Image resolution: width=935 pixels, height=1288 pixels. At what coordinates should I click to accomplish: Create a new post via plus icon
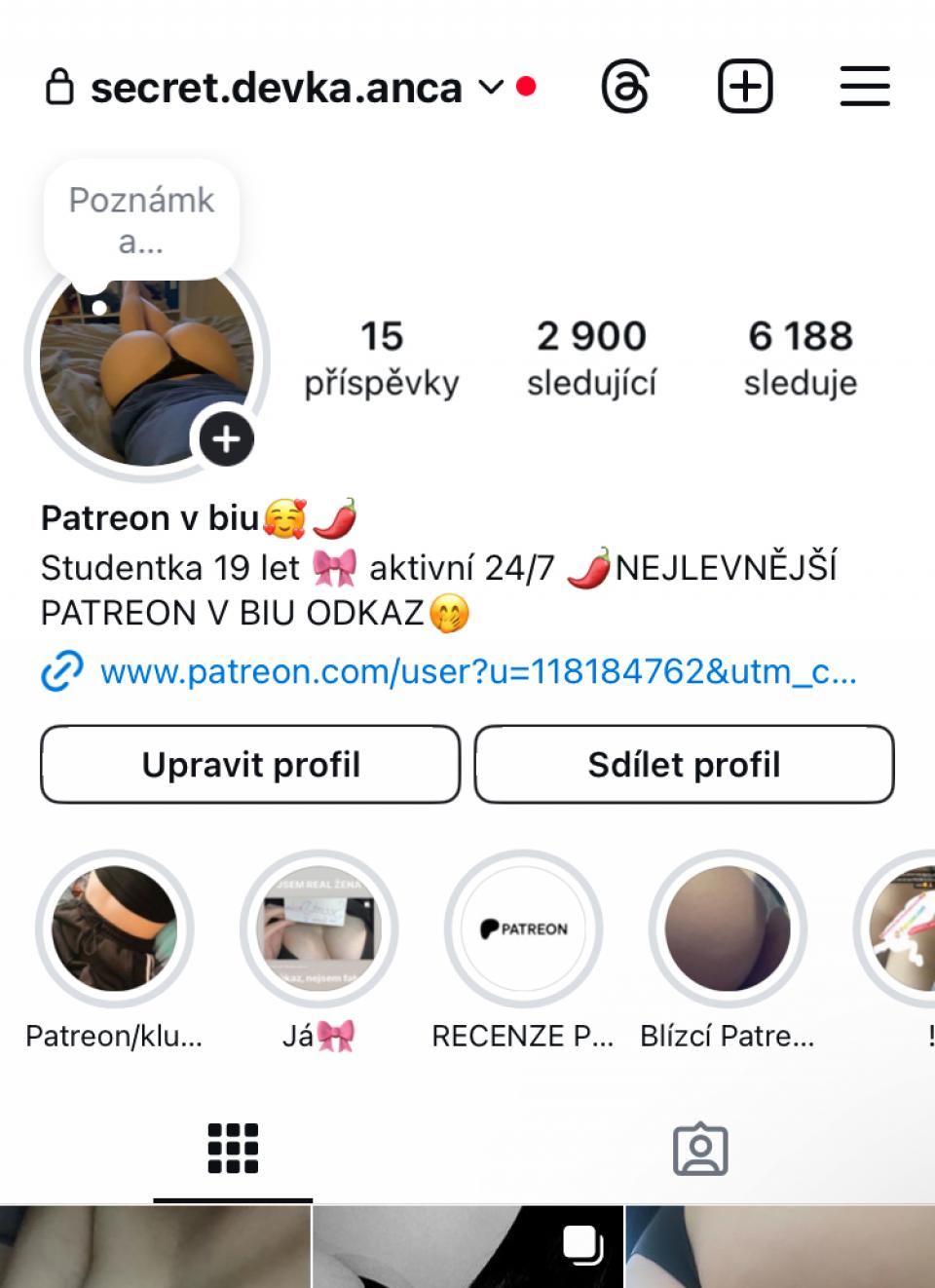coord(745,86)
